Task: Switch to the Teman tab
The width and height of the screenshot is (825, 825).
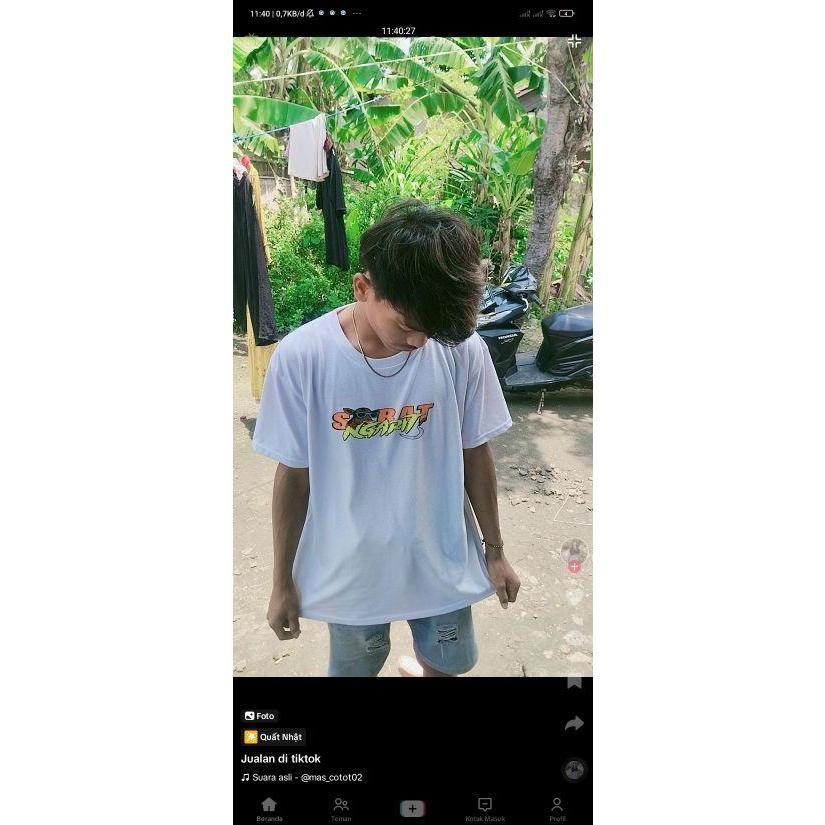Action: click(341, 809)
